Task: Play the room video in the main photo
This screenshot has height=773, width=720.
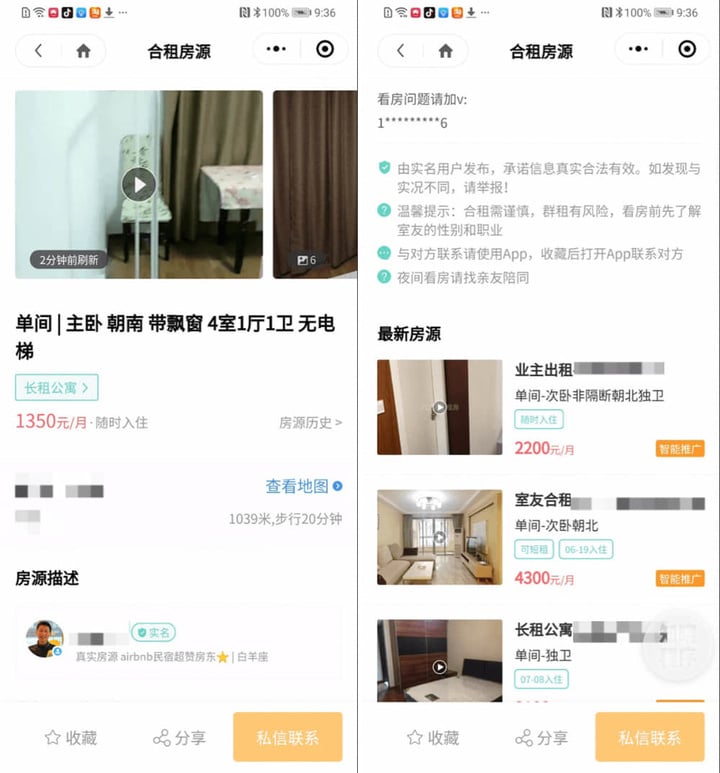Action: coord(139,184)
